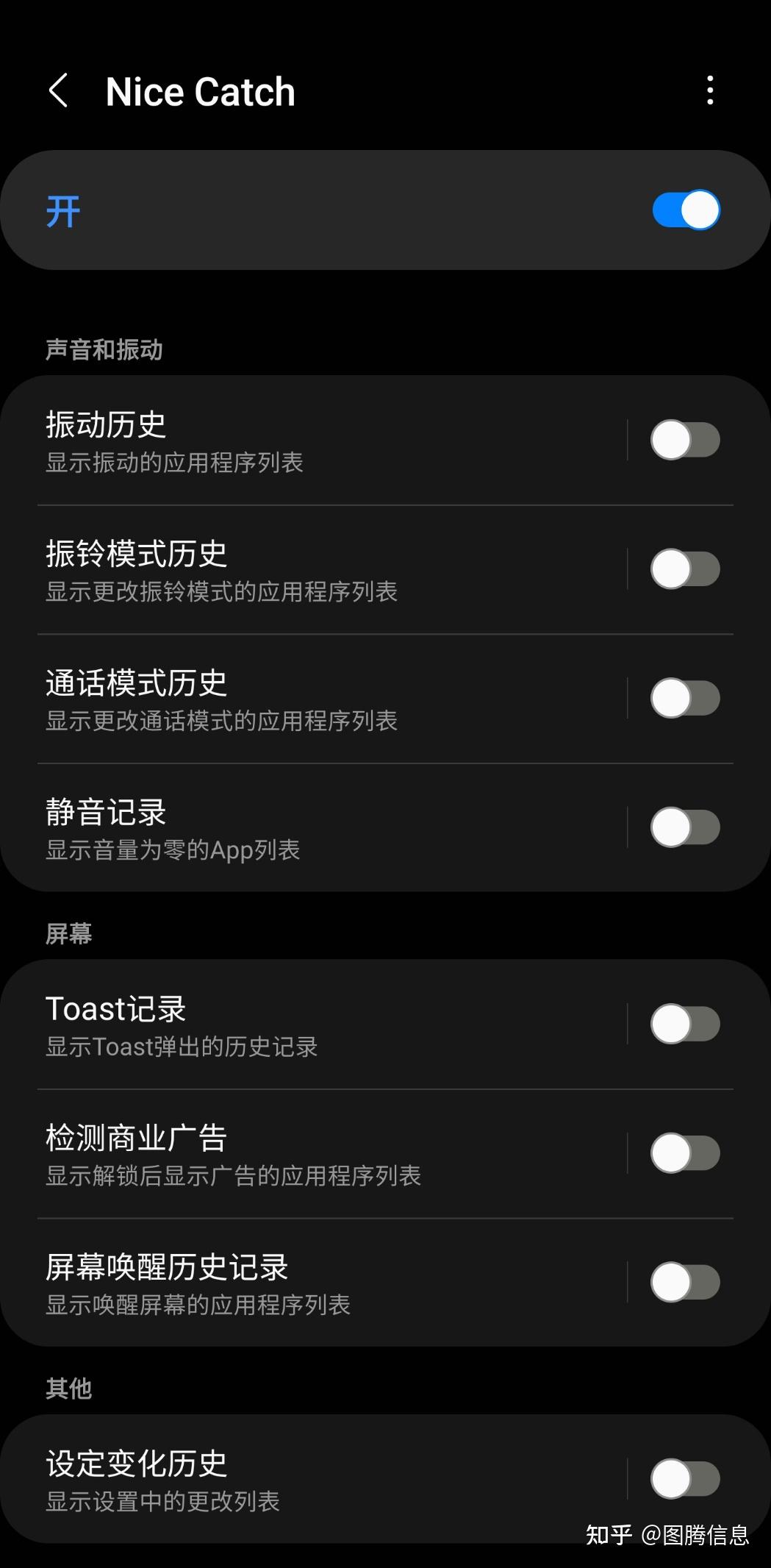Open the three-dot overflow menu
This screenshot has width=771, height=1568.
tap(709, 90)
